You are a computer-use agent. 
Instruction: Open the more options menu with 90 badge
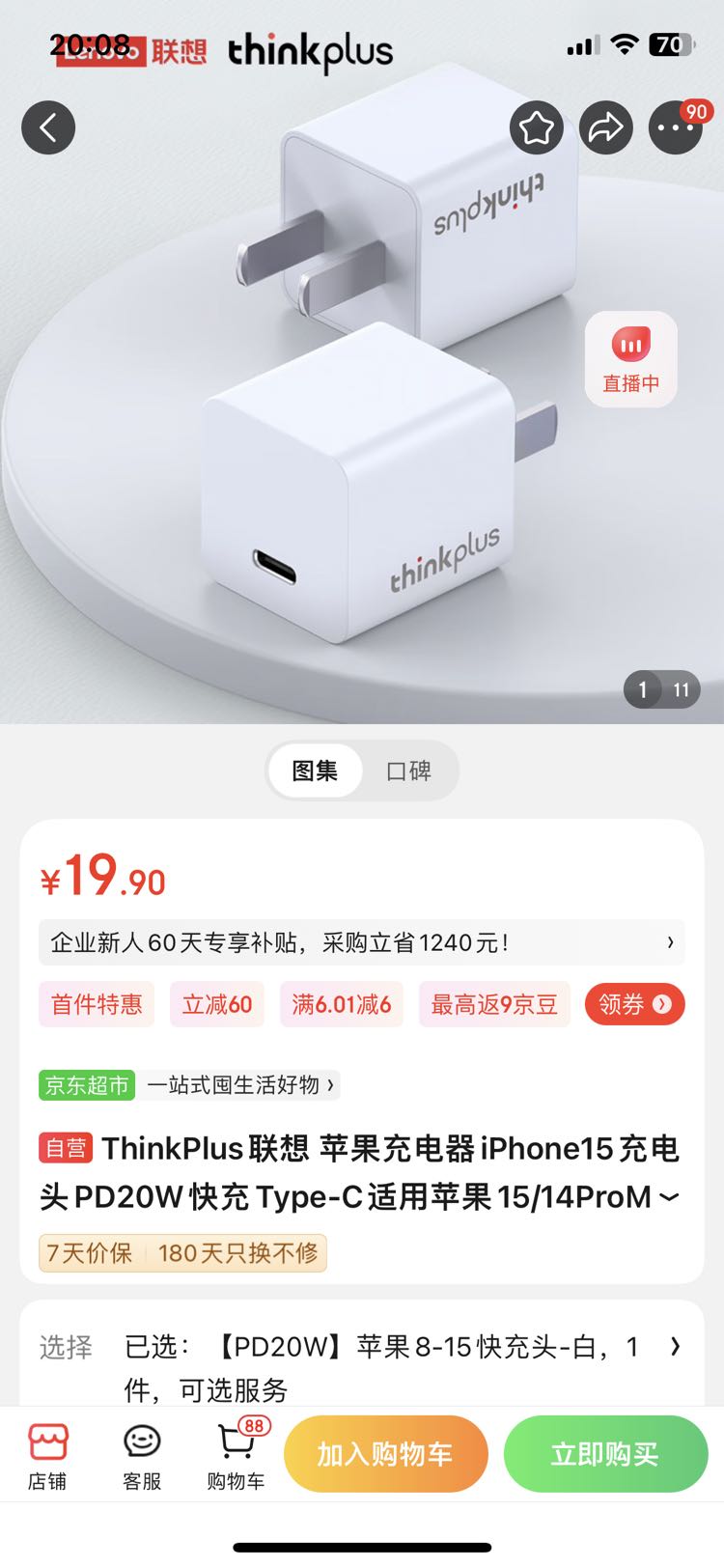click(x=675, y=126)
